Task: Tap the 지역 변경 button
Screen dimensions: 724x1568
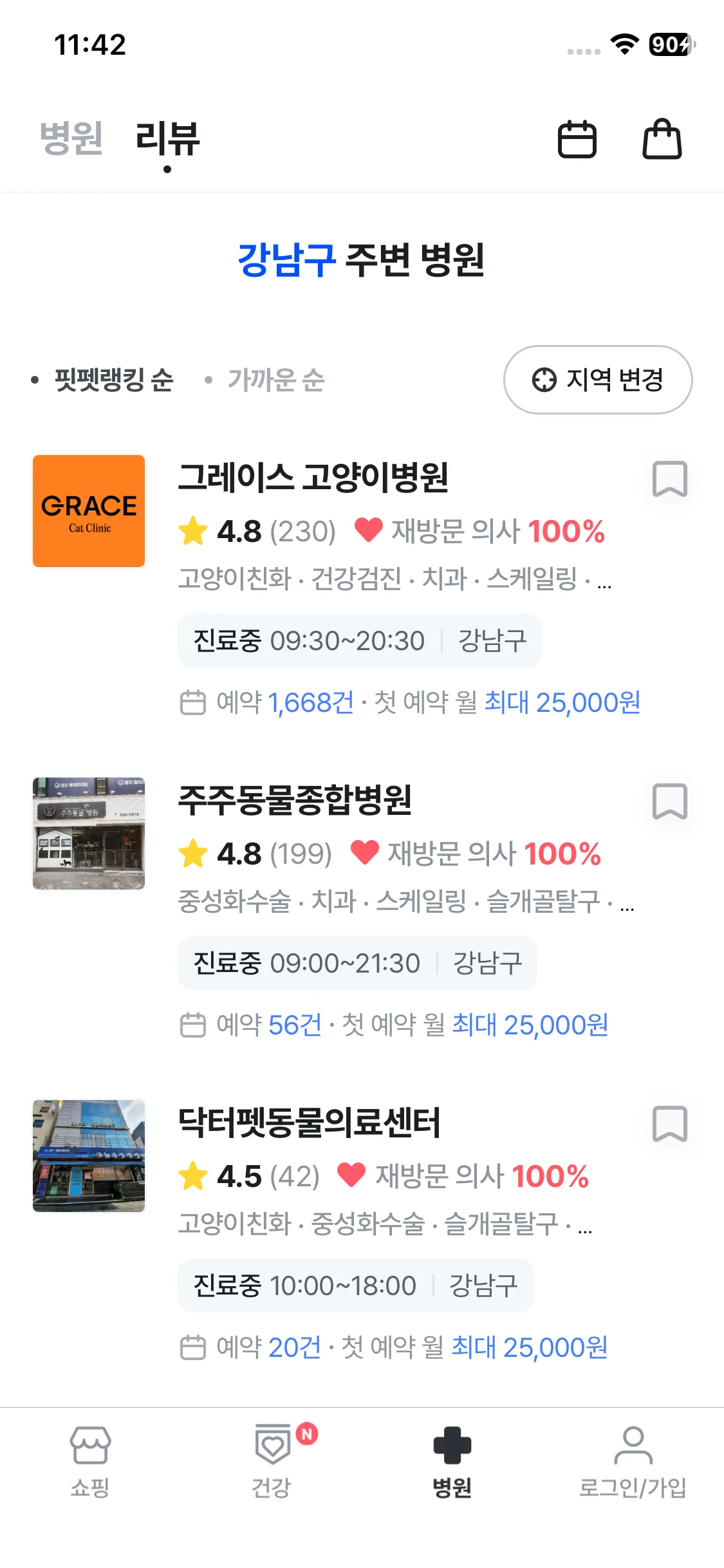Action: point(598,380)
